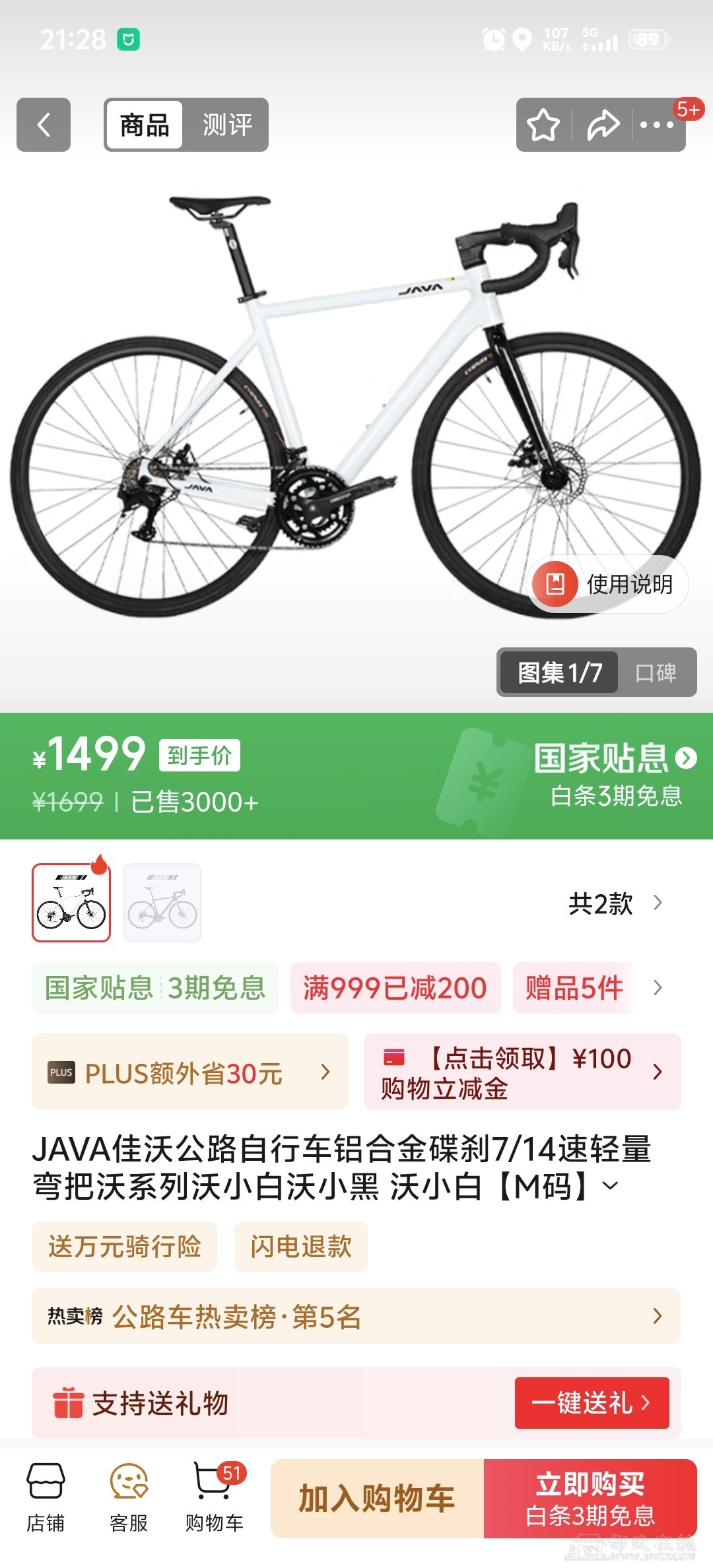Add the bike with 加入购物车

[x=377, y=1498]
